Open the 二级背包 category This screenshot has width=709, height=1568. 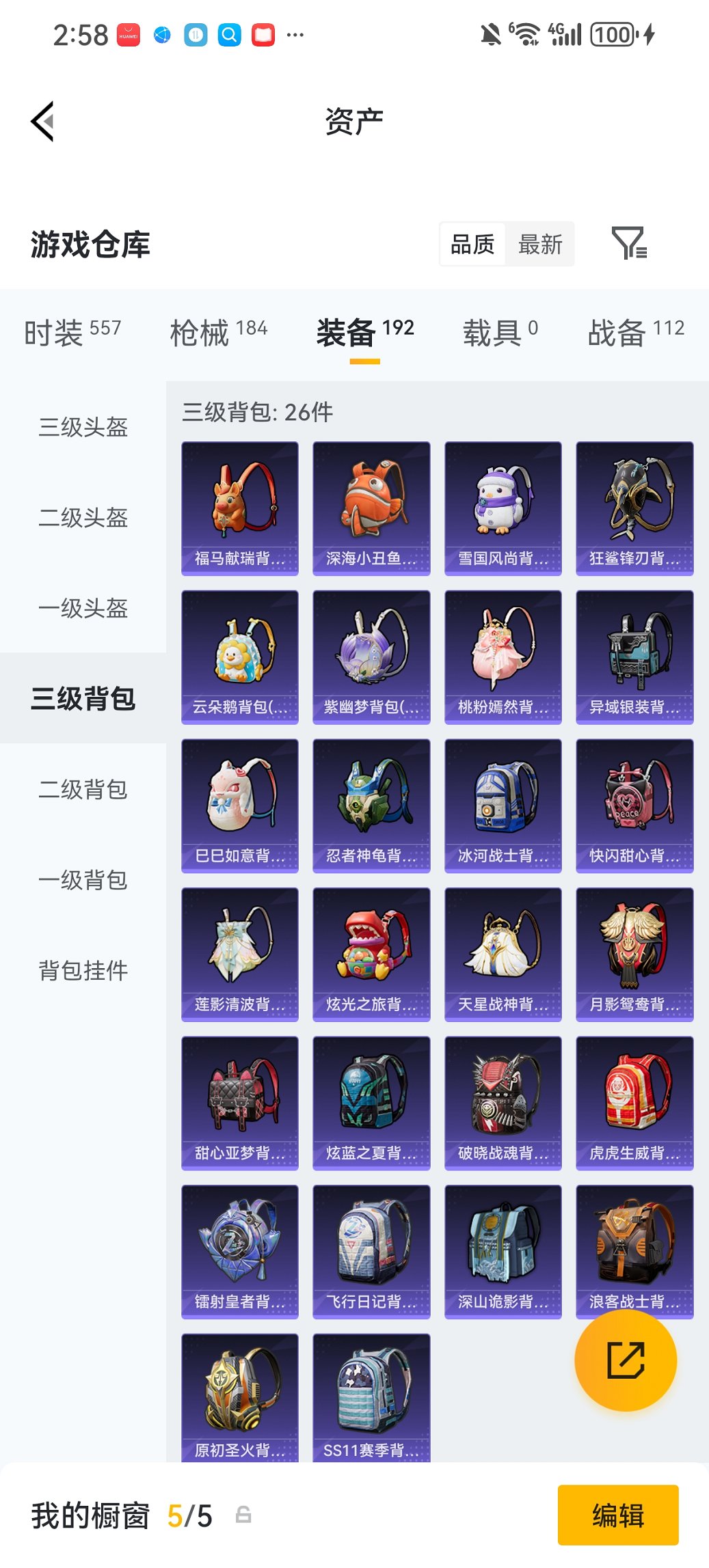(83, 789)
